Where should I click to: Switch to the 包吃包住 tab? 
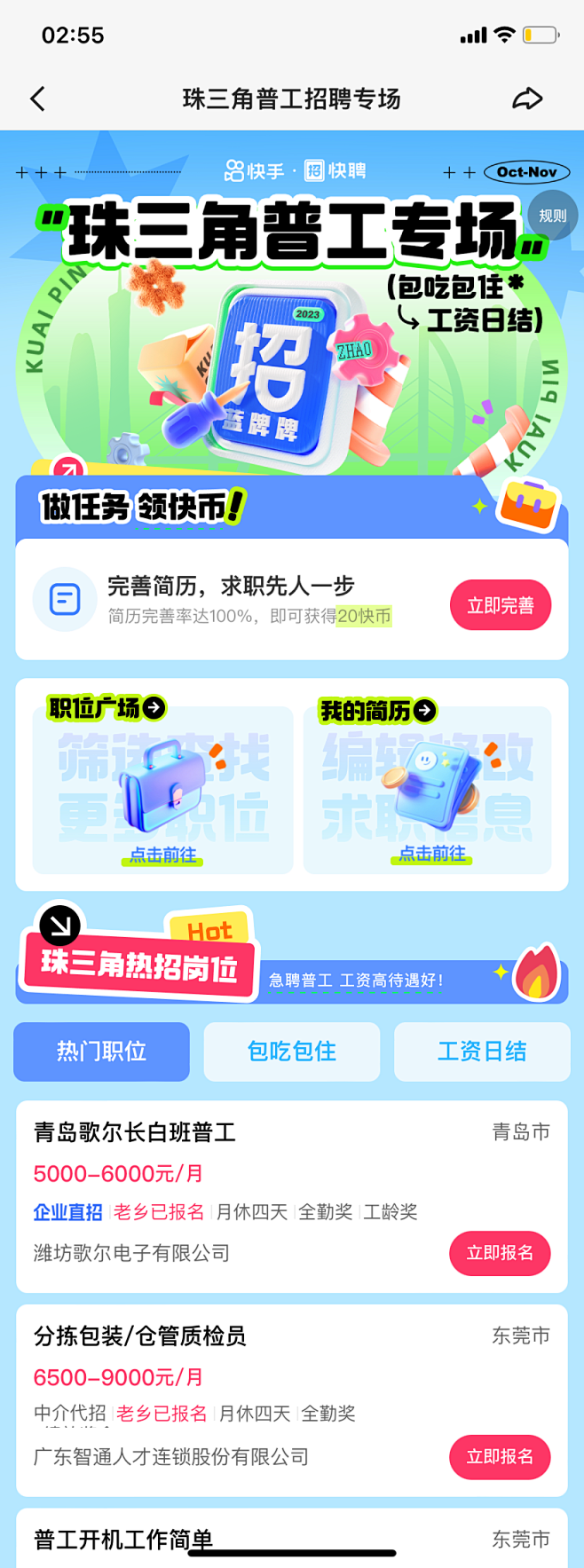pos(291,1052)
